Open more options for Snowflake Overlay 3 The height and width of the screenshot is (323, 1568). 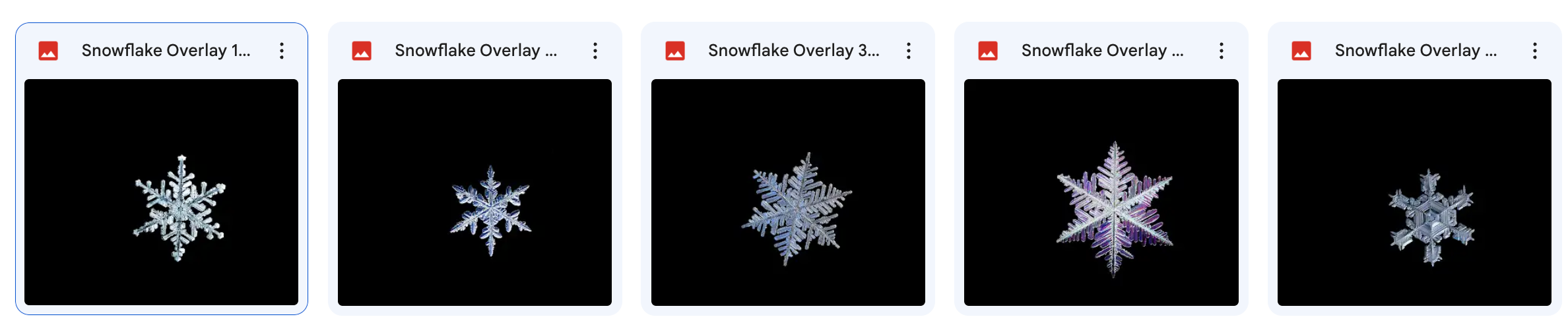pyautogui.click(x=909, y=51)
